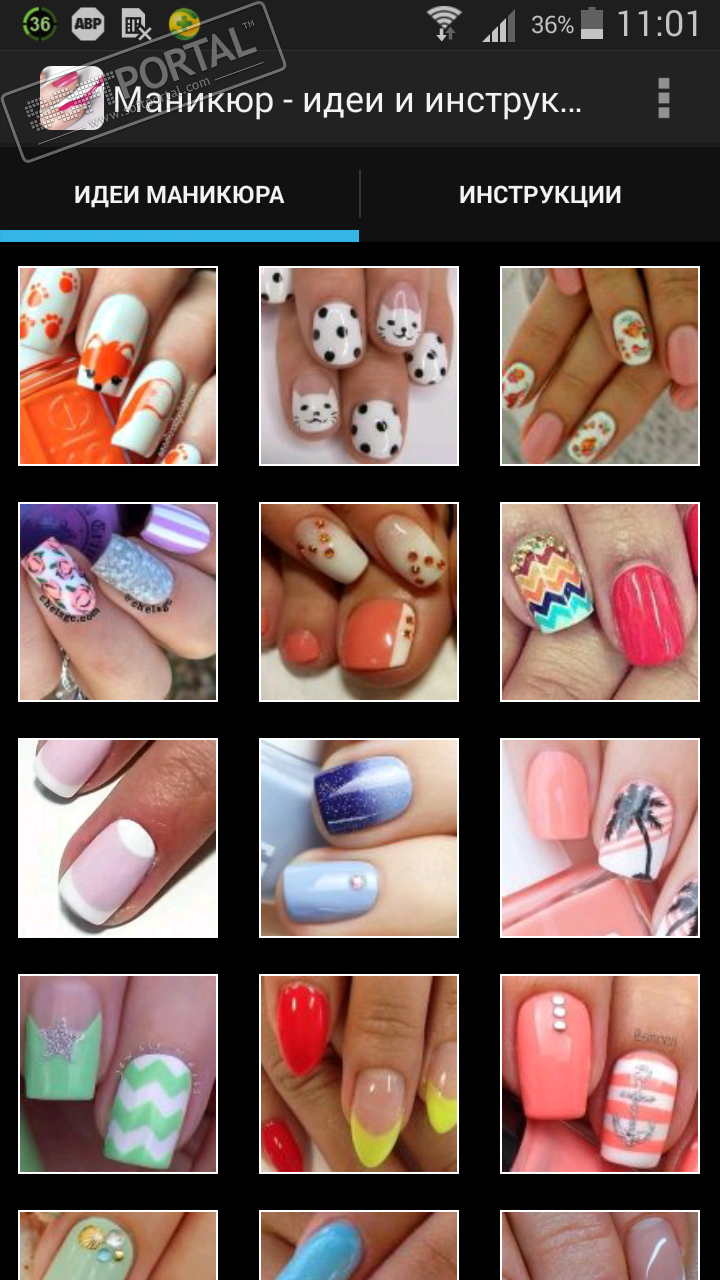View the beige nails with gold studs
The height and width of the screenshot is (1280, 720).
tap(359, 602)
